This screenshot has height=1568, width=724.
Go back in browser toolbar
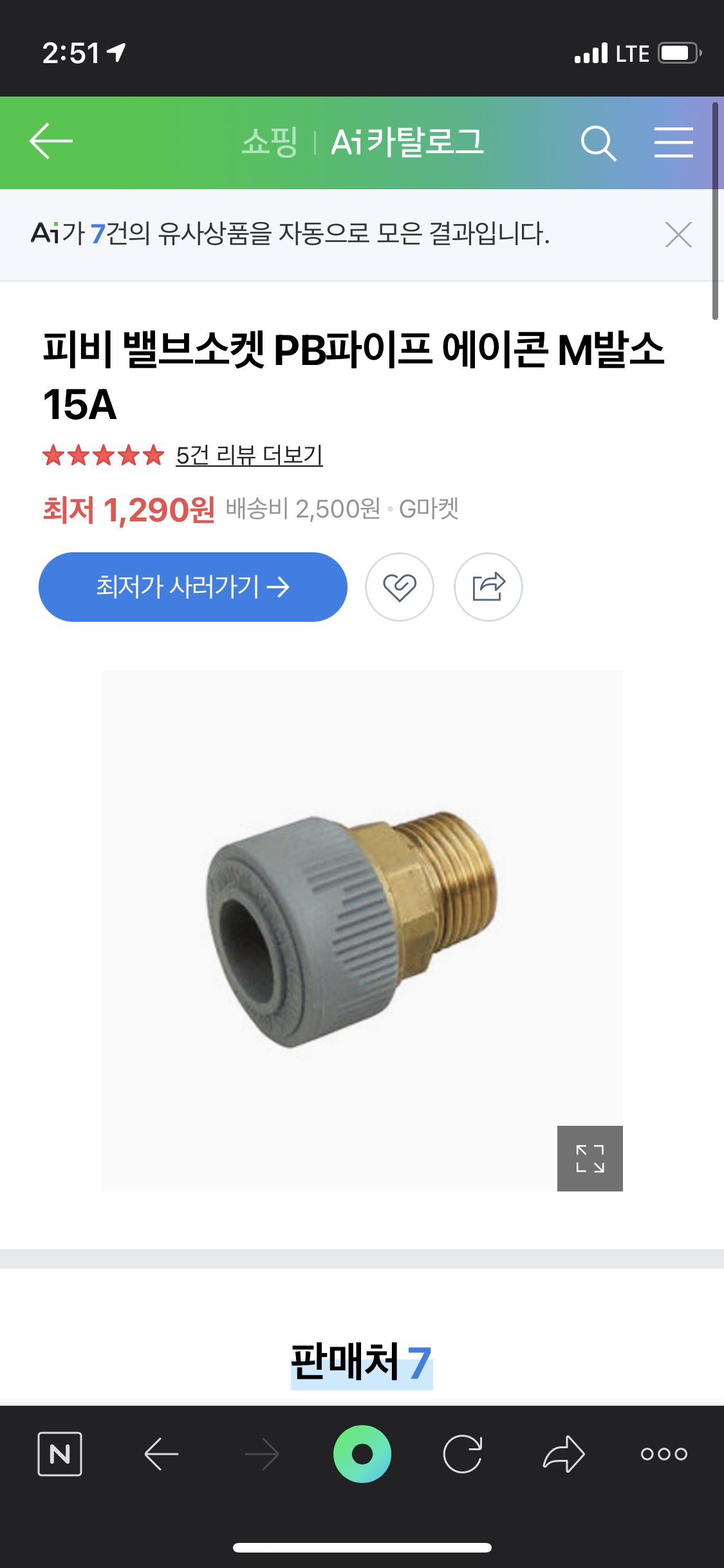coord(161,1453)
